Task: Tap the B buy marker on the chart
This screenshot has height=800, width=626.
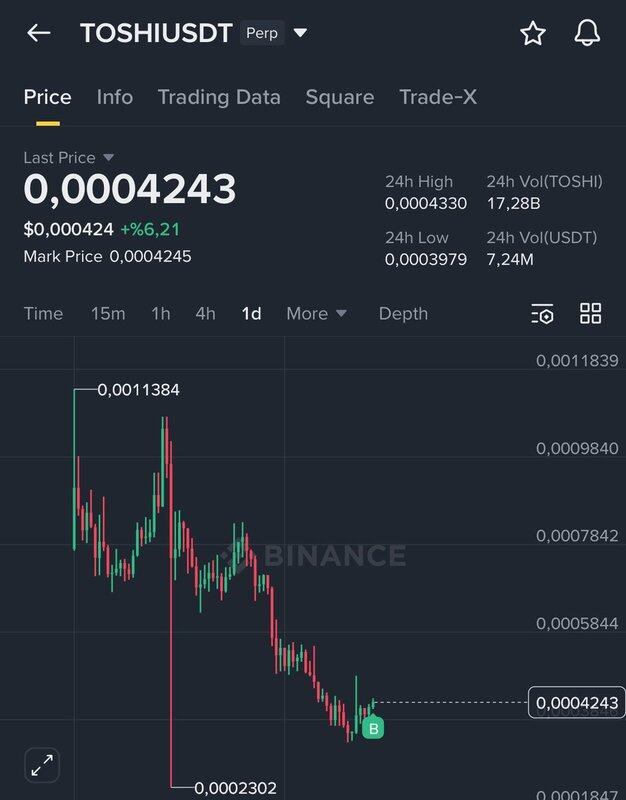Action: (373, 729)
